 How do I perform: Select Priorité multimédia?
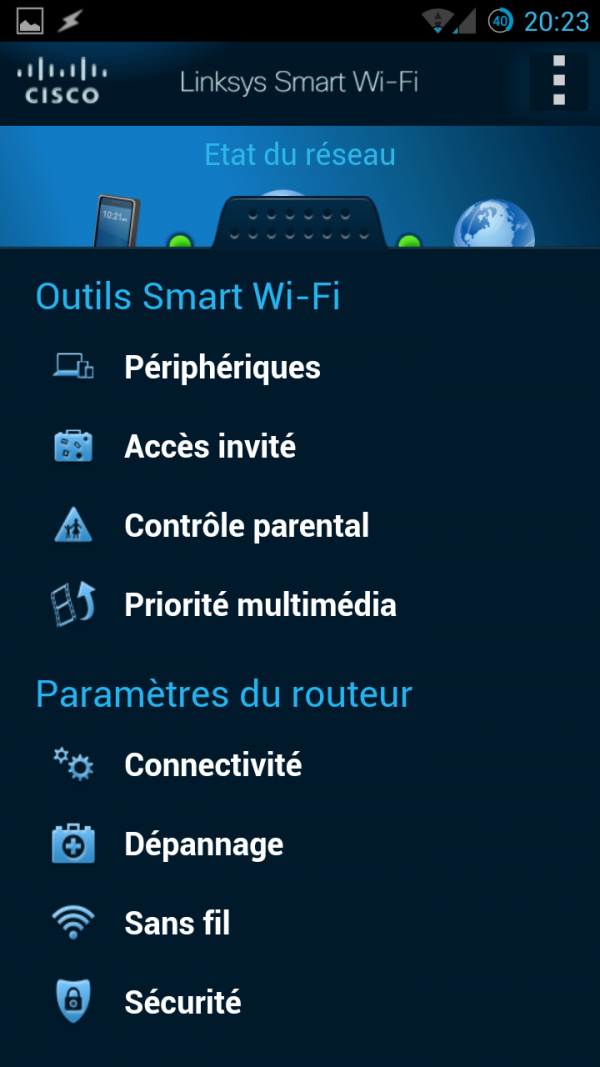click(260, 605)
